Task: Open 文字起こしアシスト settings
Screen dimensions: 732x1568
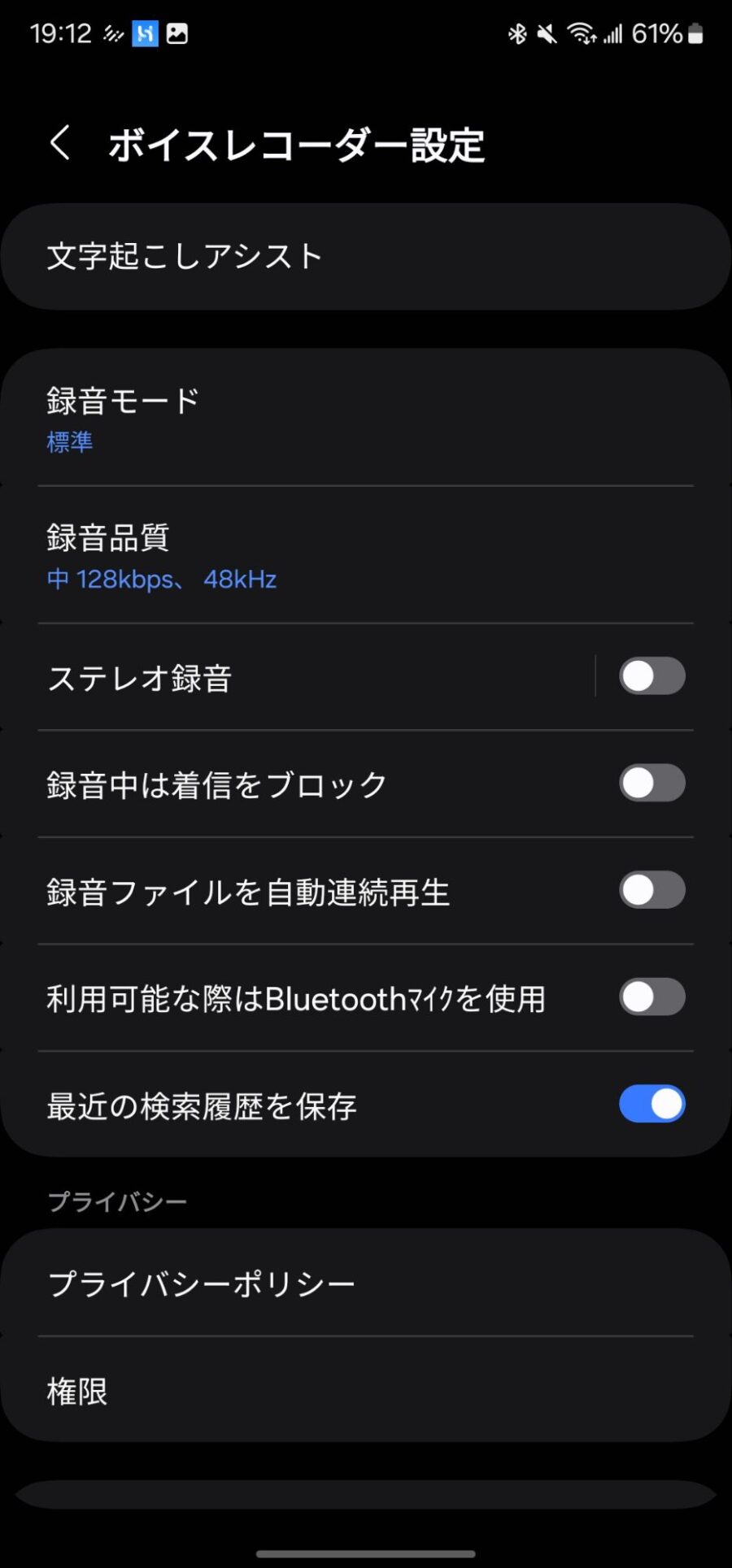Action: click(365, 257)
